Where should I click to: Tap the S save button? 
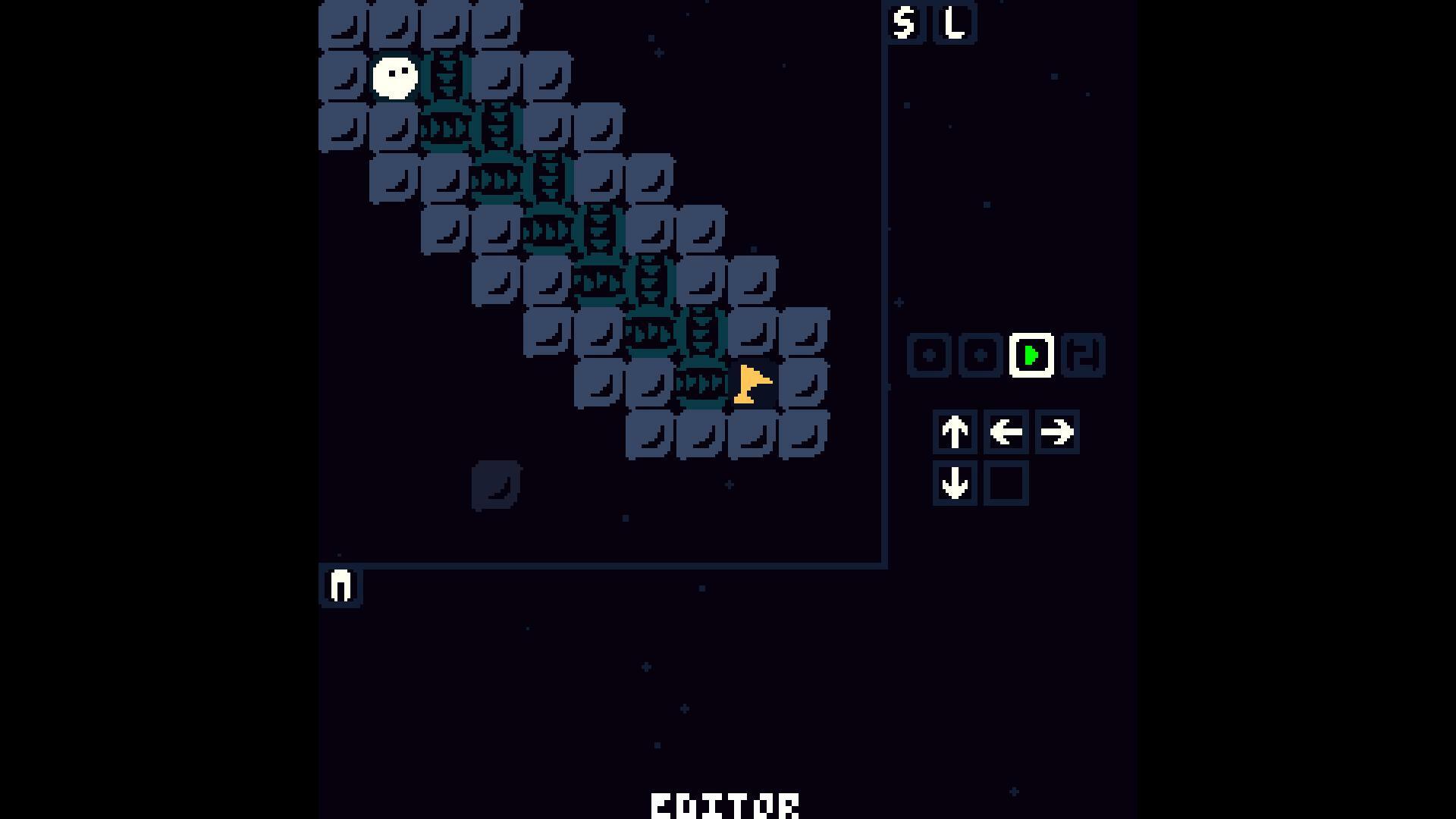904,24
